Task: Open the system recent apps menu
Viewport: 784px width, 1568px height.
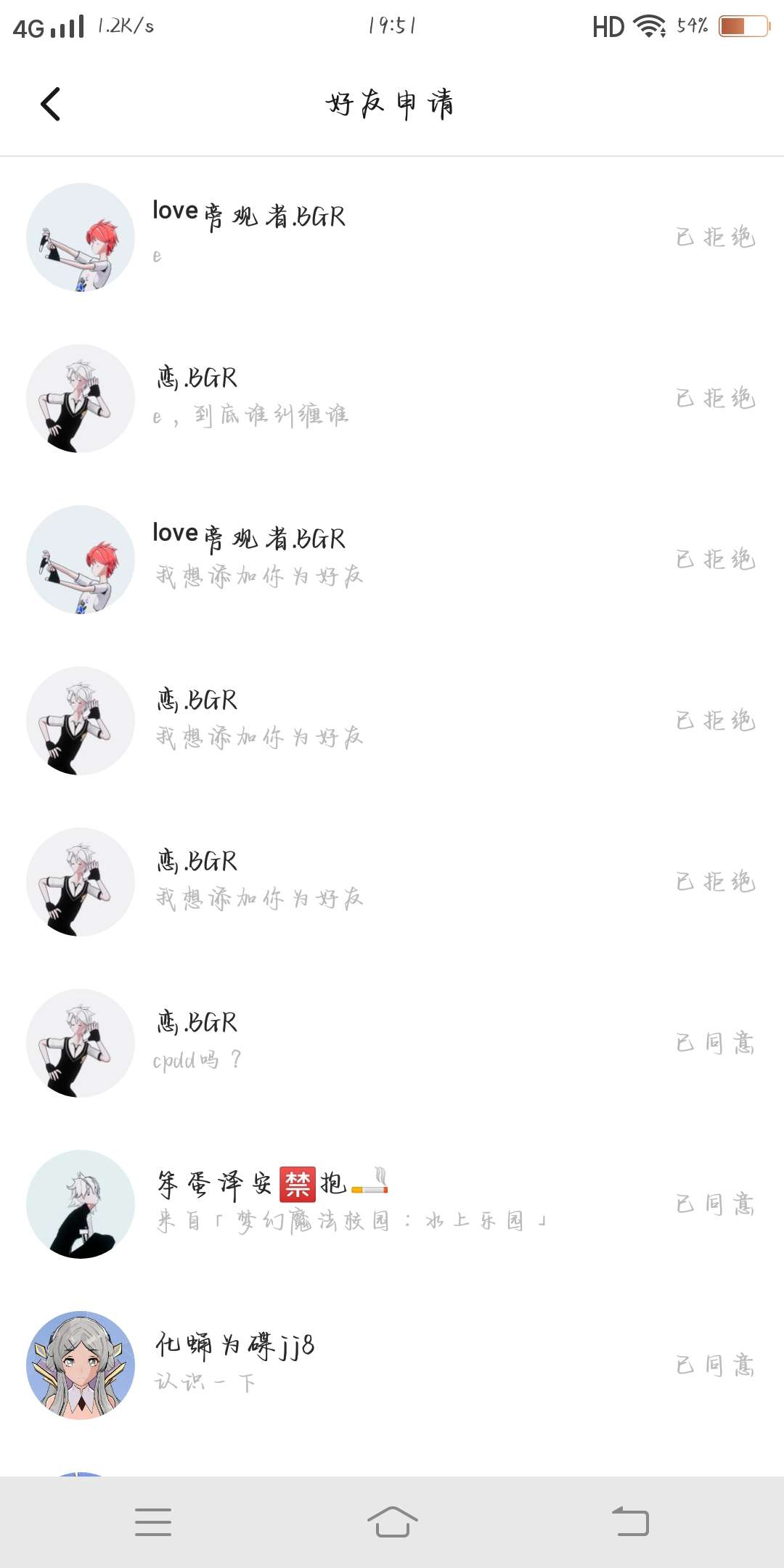Action: (x=153, y=1522)
